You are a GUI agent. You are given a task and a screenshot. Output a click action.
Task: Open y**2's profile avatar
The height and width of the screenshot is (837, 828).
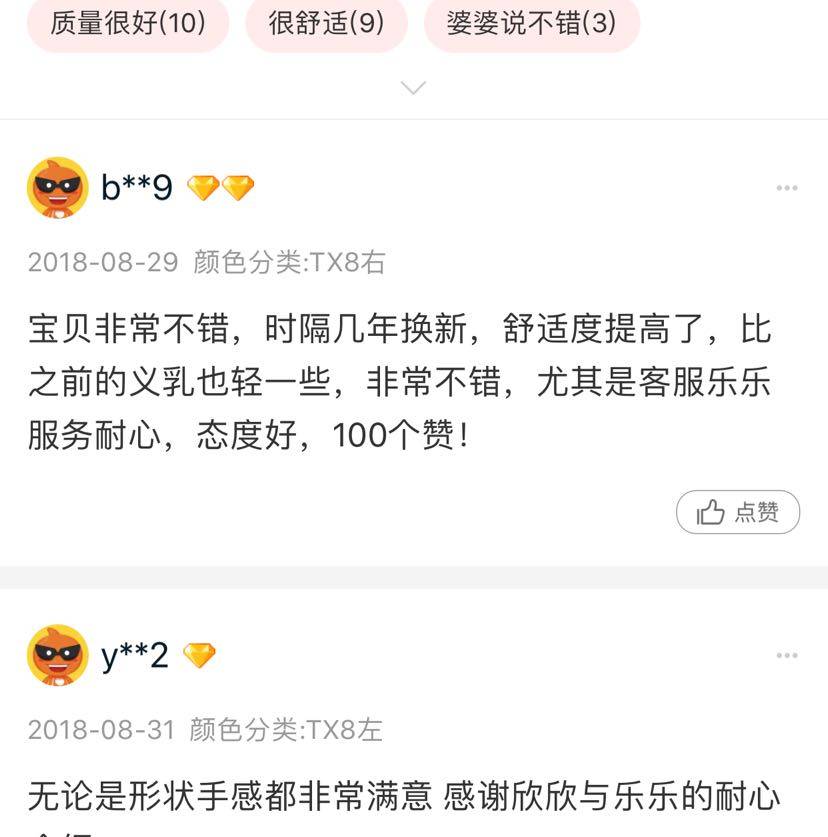57,656
